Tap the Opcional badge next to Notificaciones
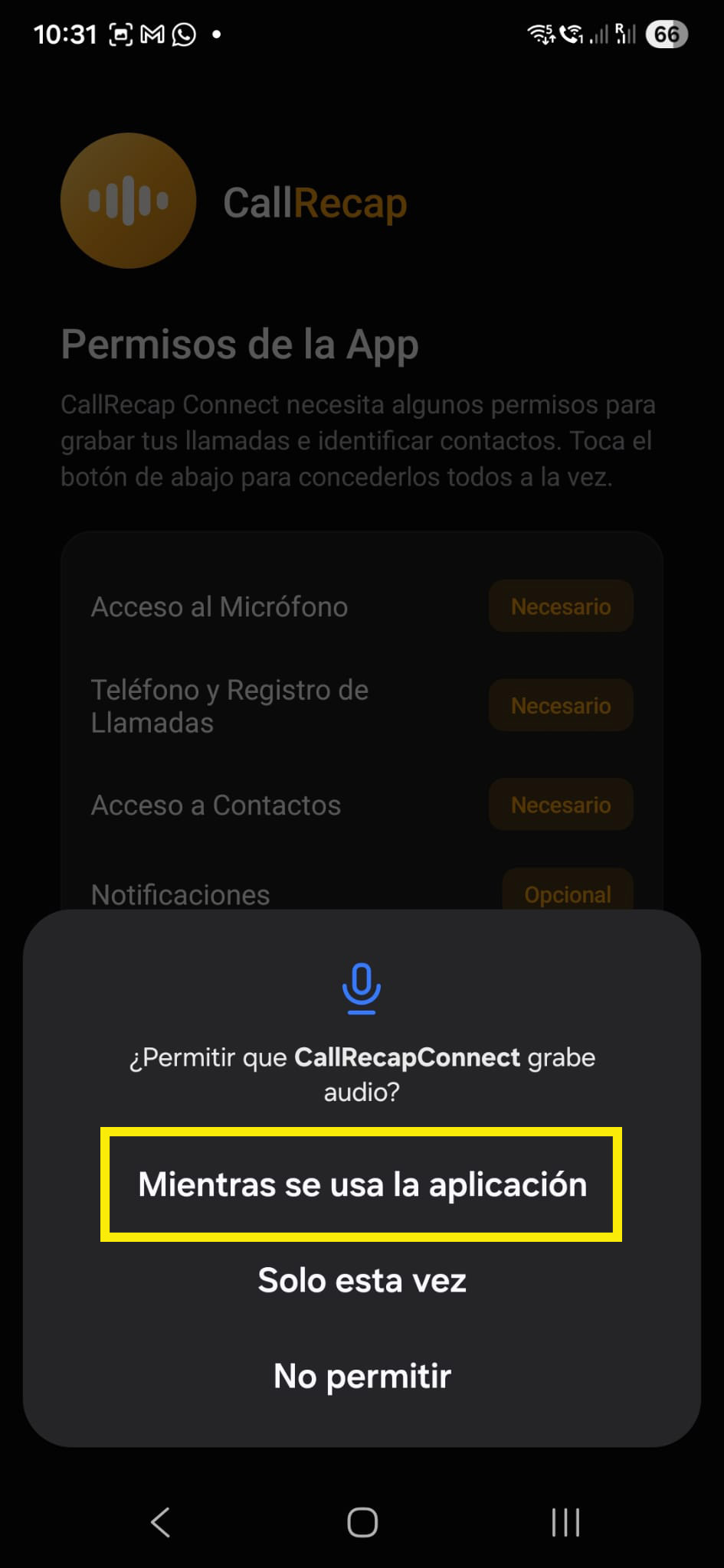724x1568 pixels. (567, 893)
